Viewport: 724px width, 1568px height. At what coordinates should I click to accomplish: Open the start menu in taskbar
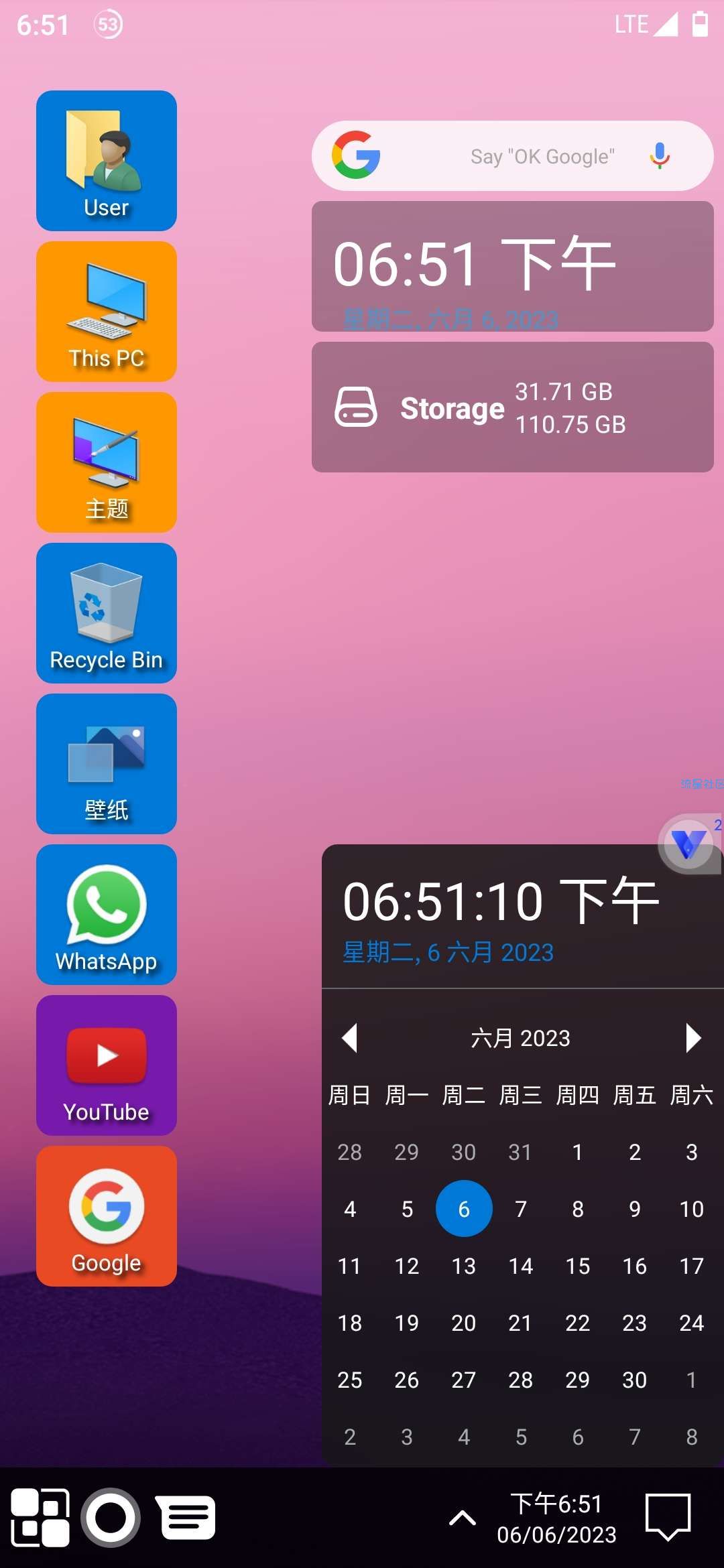[x=40, y=1518]
